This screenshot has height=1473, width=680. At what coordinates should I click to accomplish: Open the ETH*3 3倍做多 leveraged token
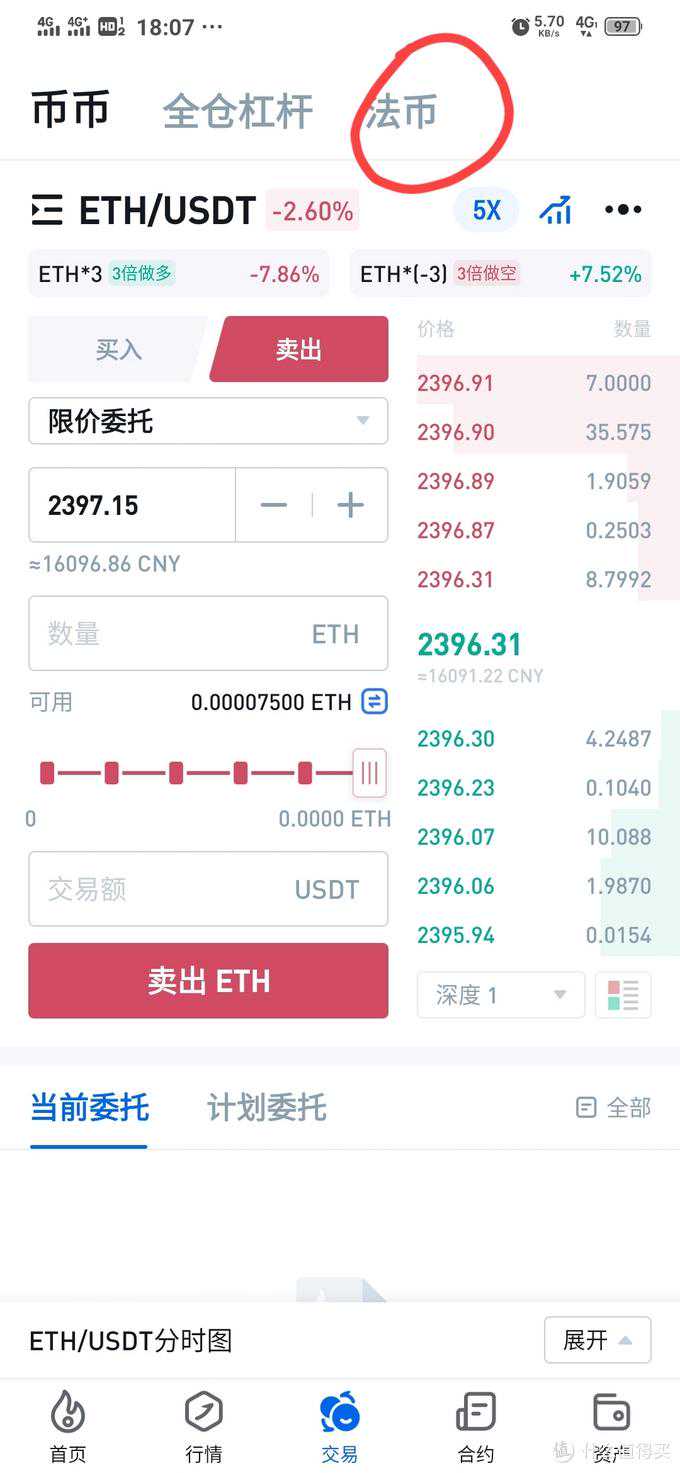click(178, 273)
